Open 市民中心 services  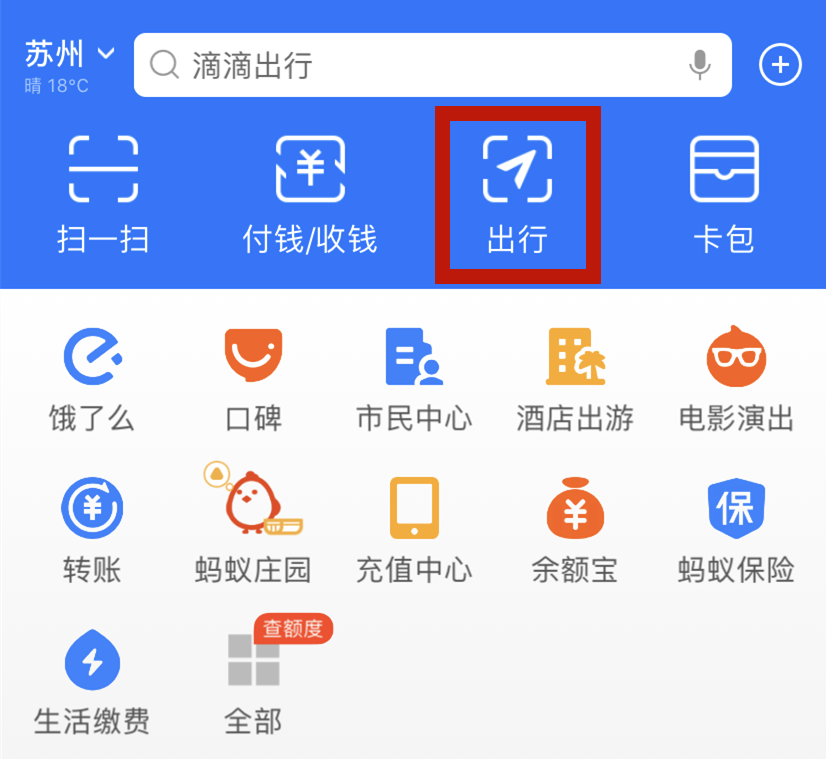pyautogui.click(x=414, y=378)
